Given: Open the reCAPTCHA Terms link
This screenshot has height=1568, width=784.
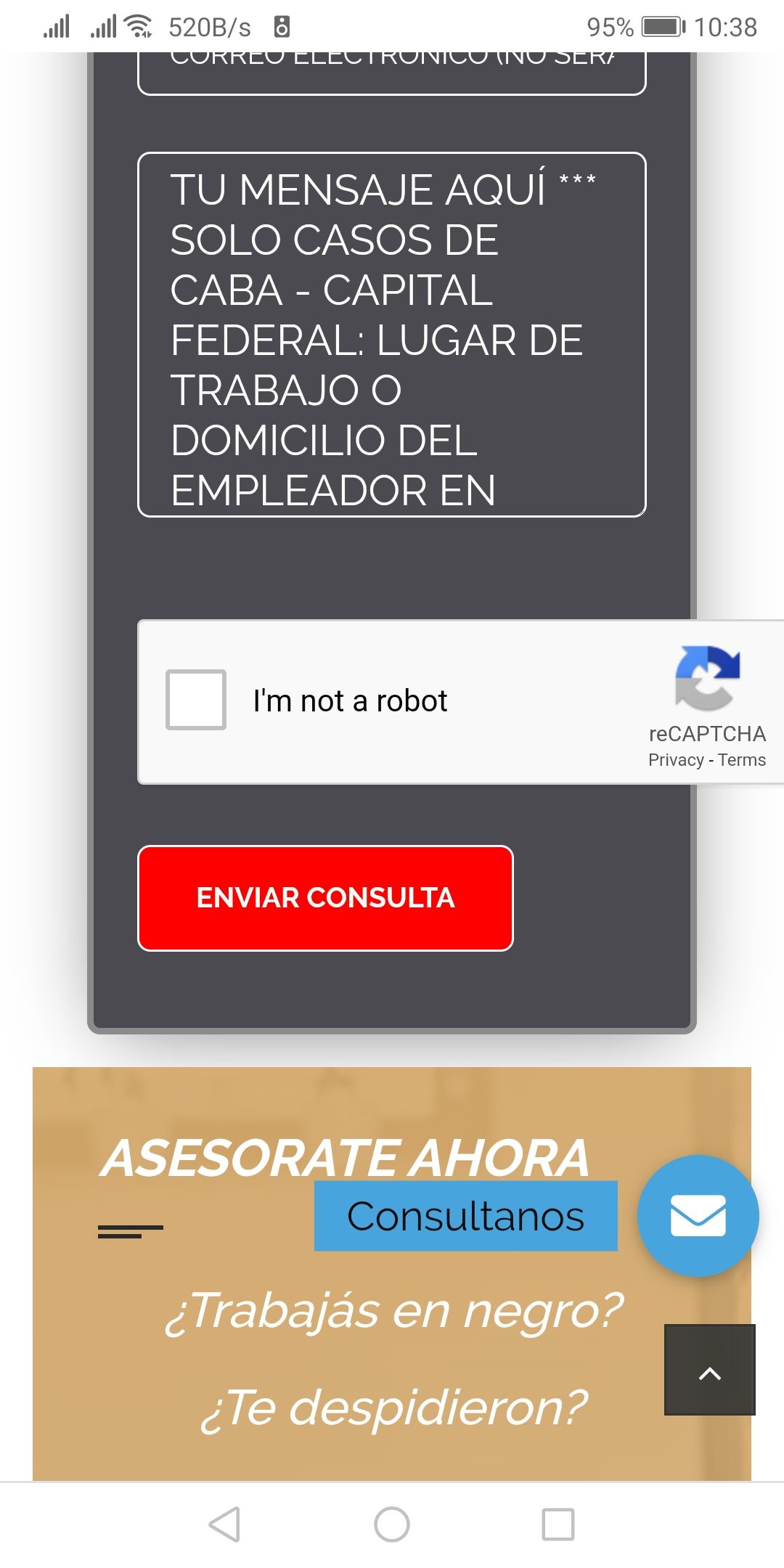Looking at the screenshot, I should pos(742,760).
